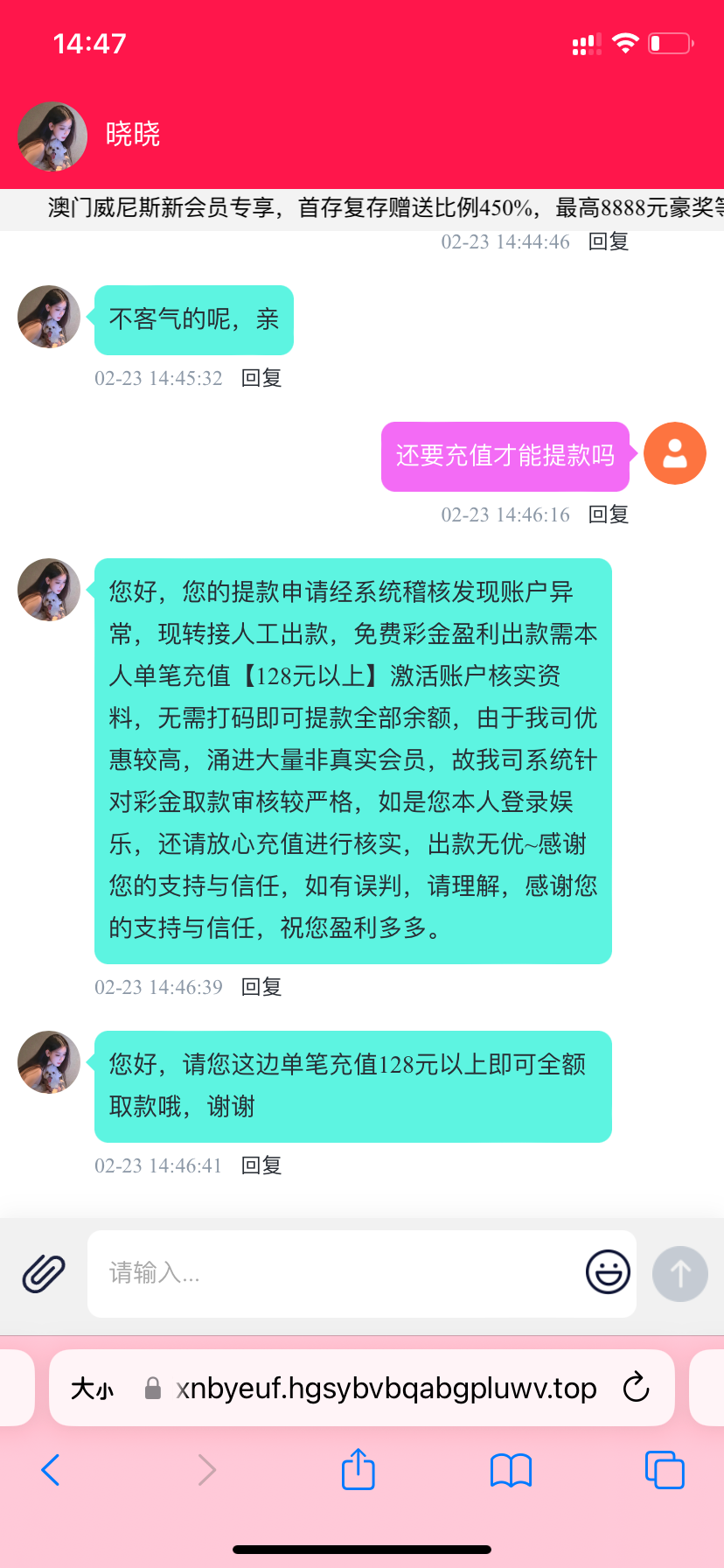Open the 大小 page settings menu
The width and height of the screenshot is (724, 1568).
[93, 1389]
